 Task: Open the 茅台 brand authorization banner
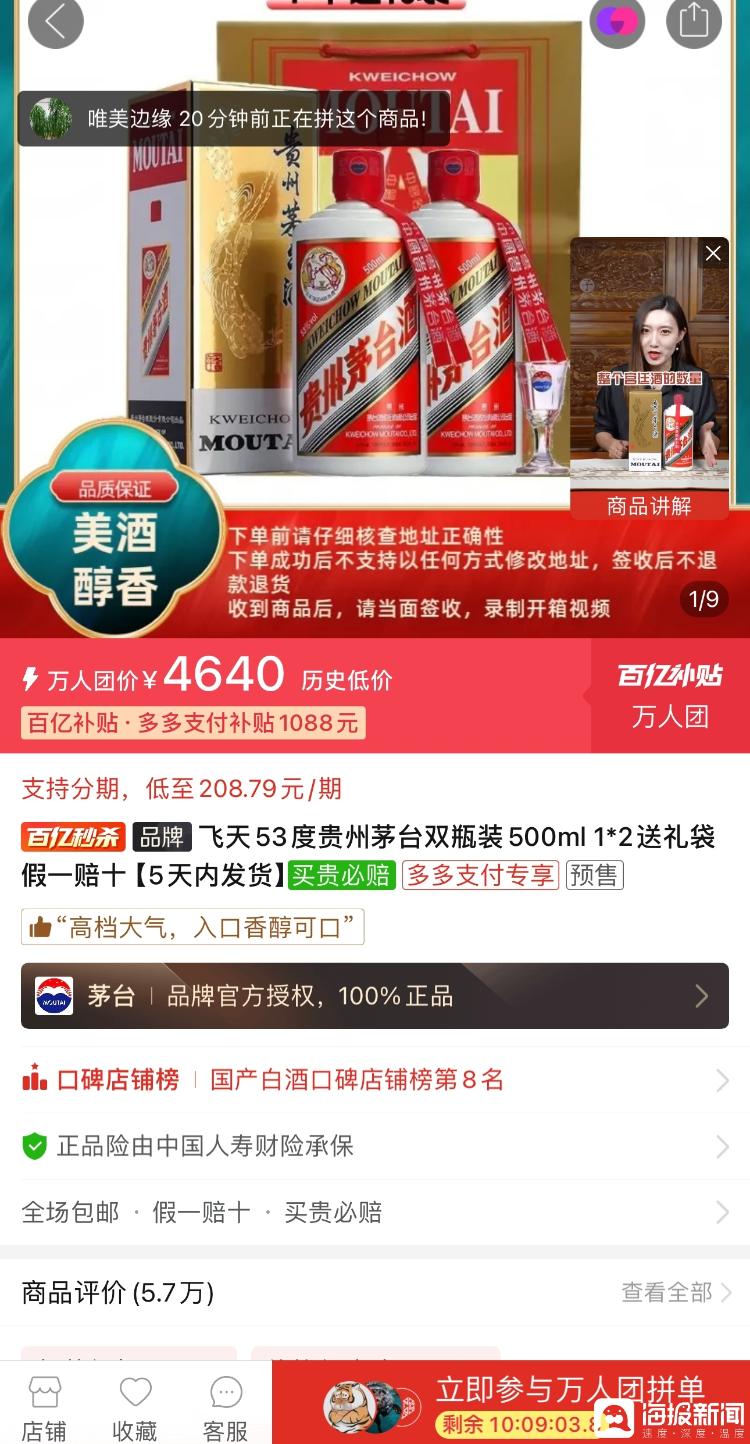(x=374, y=996)
